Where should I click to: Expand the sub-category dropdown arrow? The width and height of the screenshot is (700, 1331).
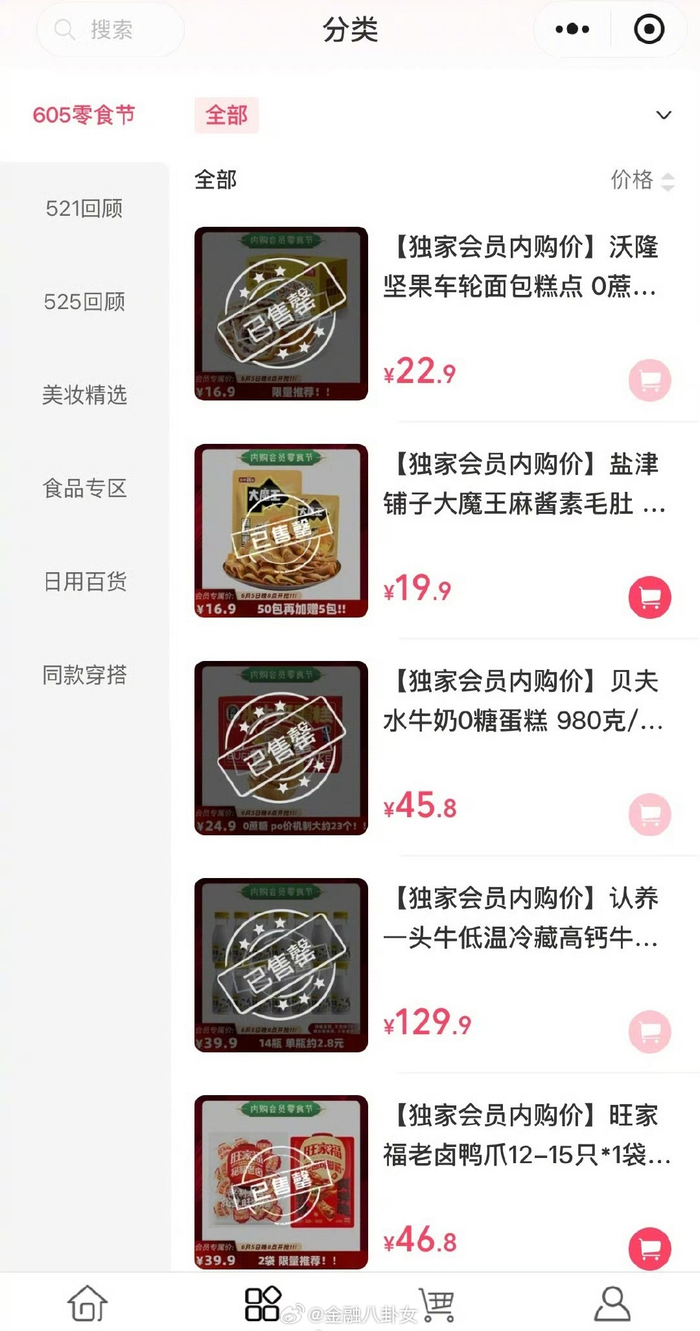coord(663,115)
